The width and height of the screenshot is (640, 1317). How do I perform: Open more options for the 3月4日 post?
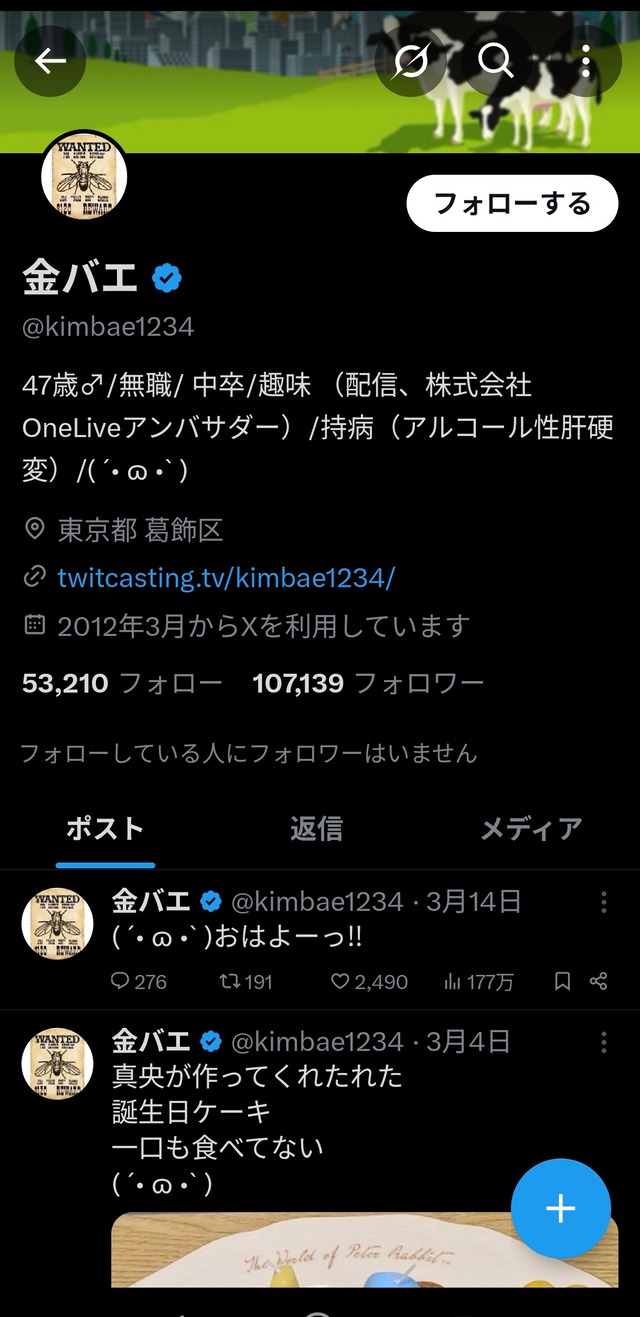click(604, 1043)
